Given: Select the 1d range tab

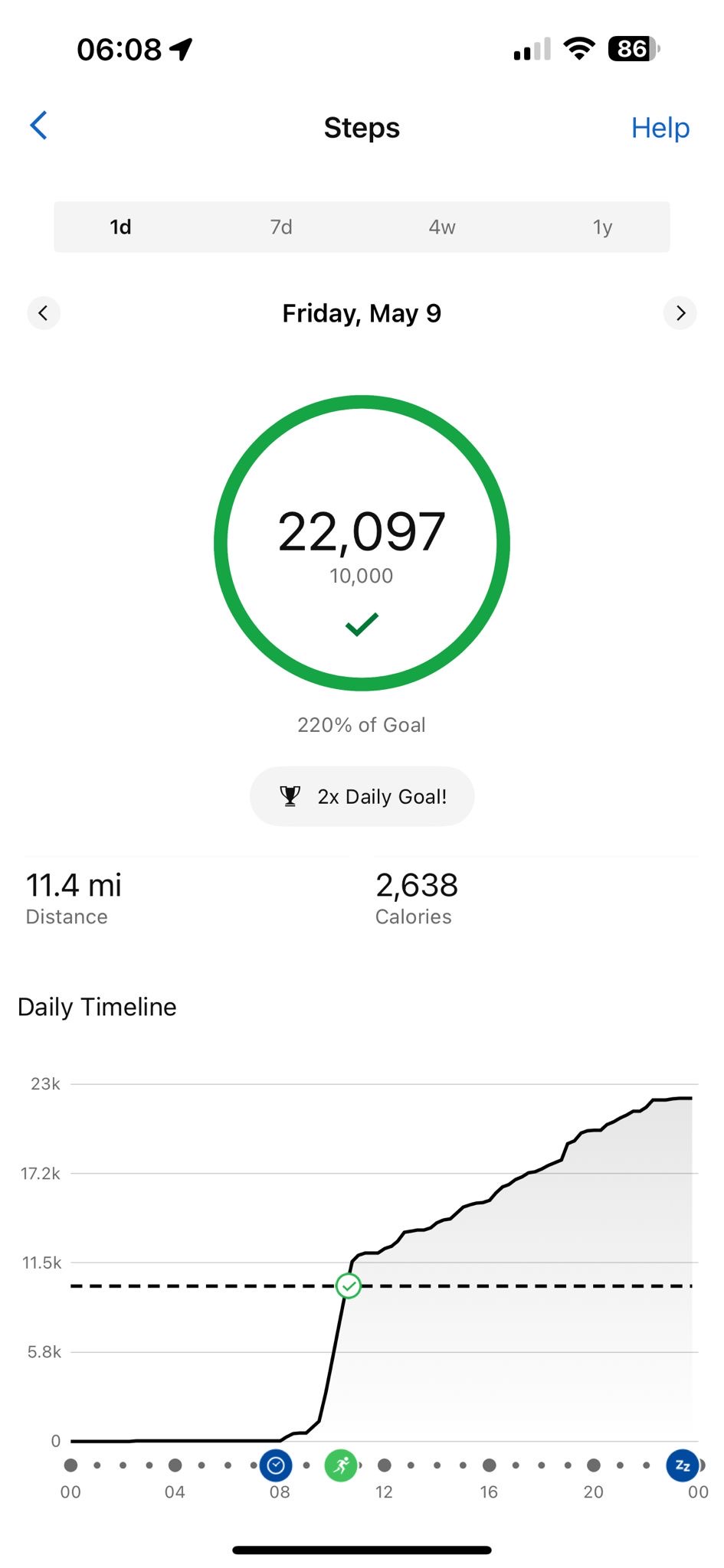Looking at the screenshot, I should point(120,227).
